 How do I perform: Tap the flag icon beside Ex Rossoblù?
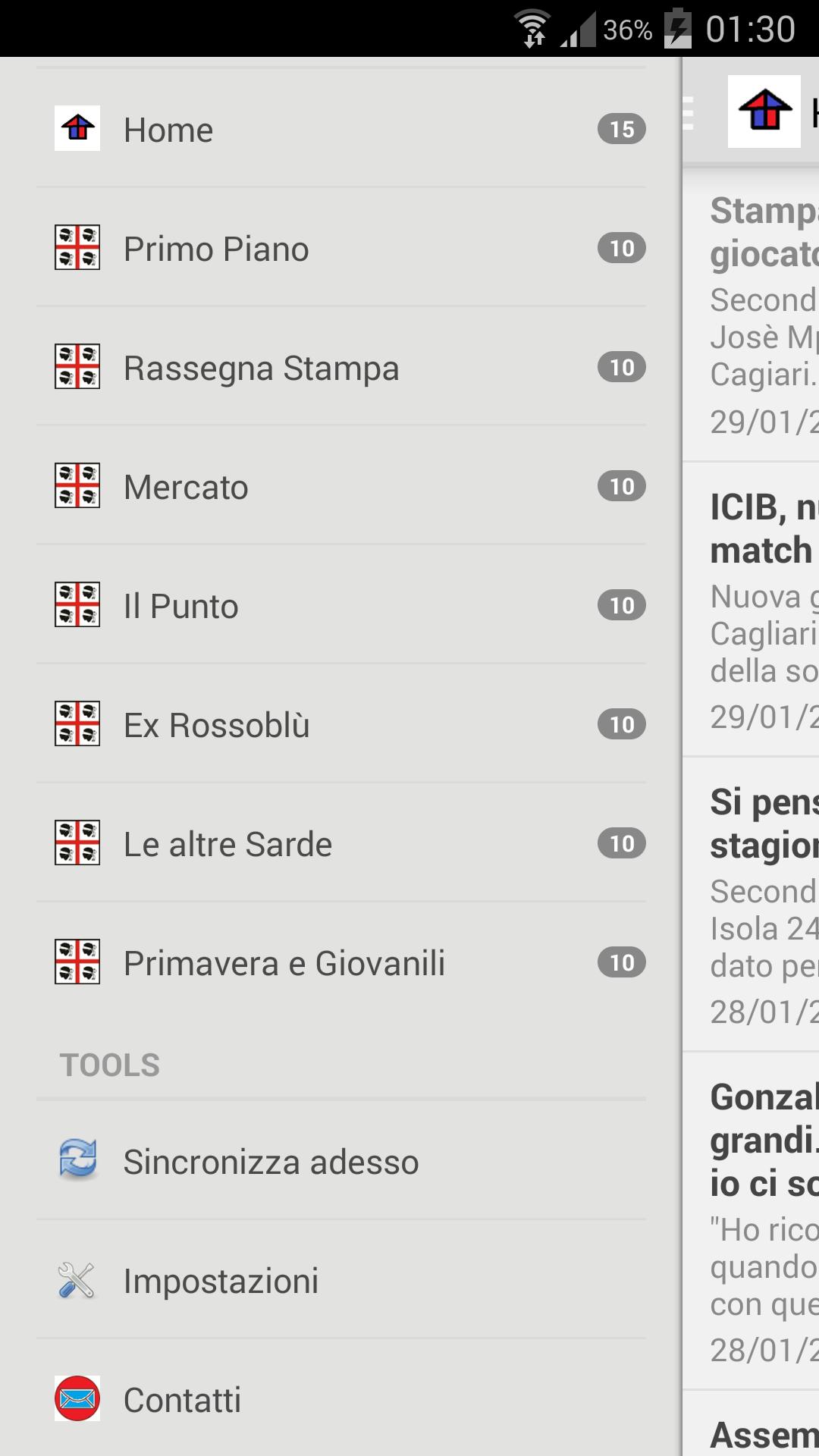pyautogui.click(x=77, y=724)
